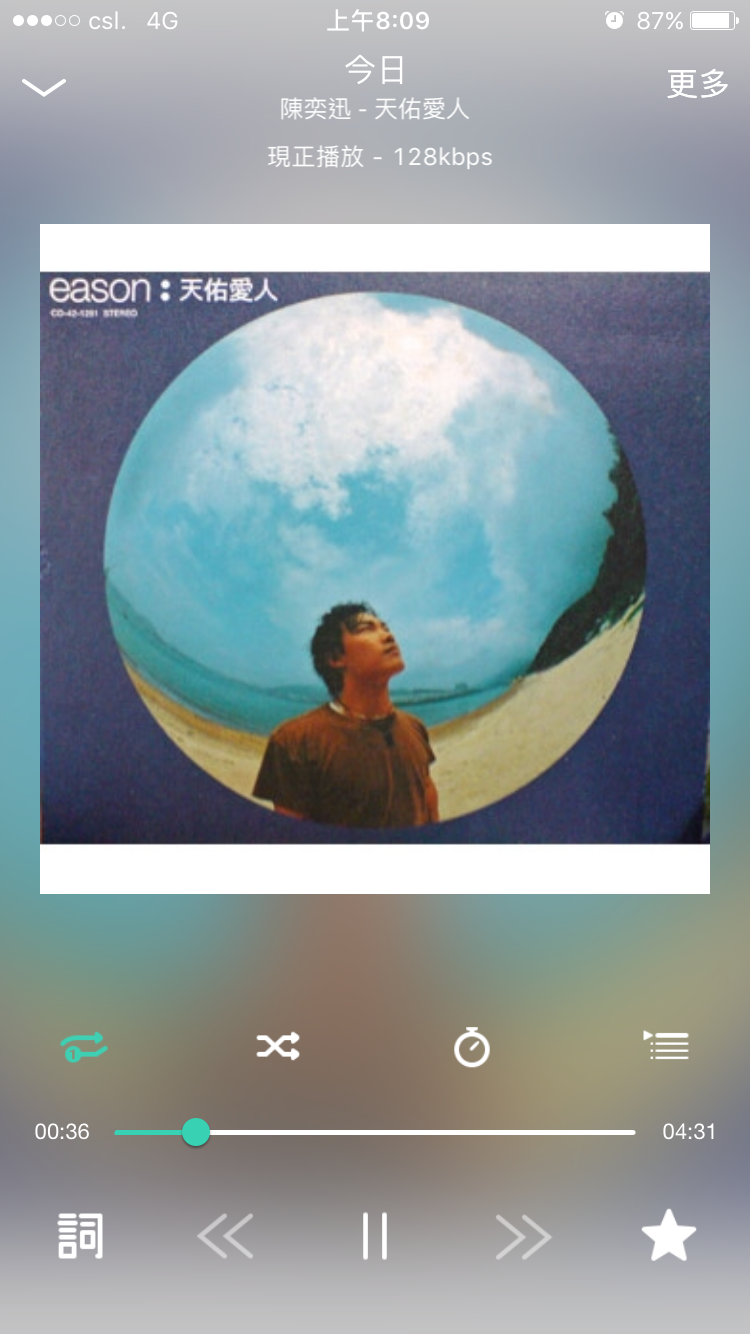Show lyrics with the 詞 button
Image resolution: width=750 pixels, height=1334 pixels.
click(81, 1236)
